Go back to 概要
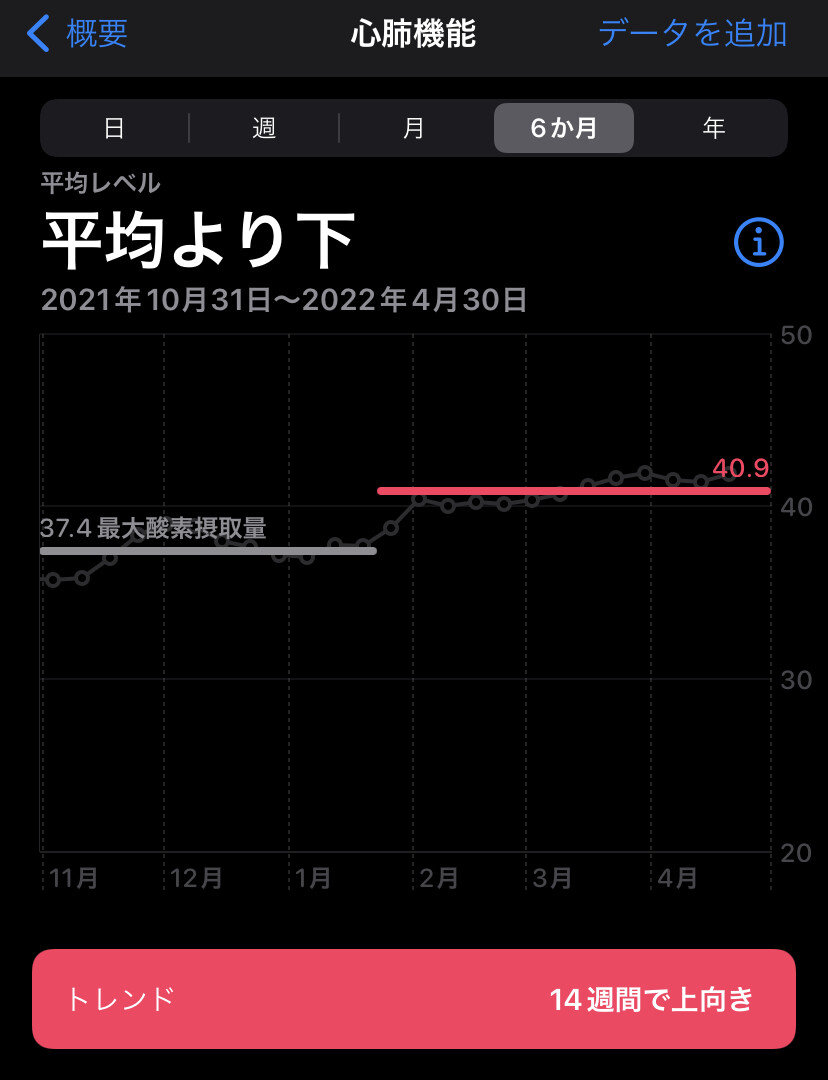Image resolution: width=828 pixels, height=1080 pixels. tap(78, 34)
